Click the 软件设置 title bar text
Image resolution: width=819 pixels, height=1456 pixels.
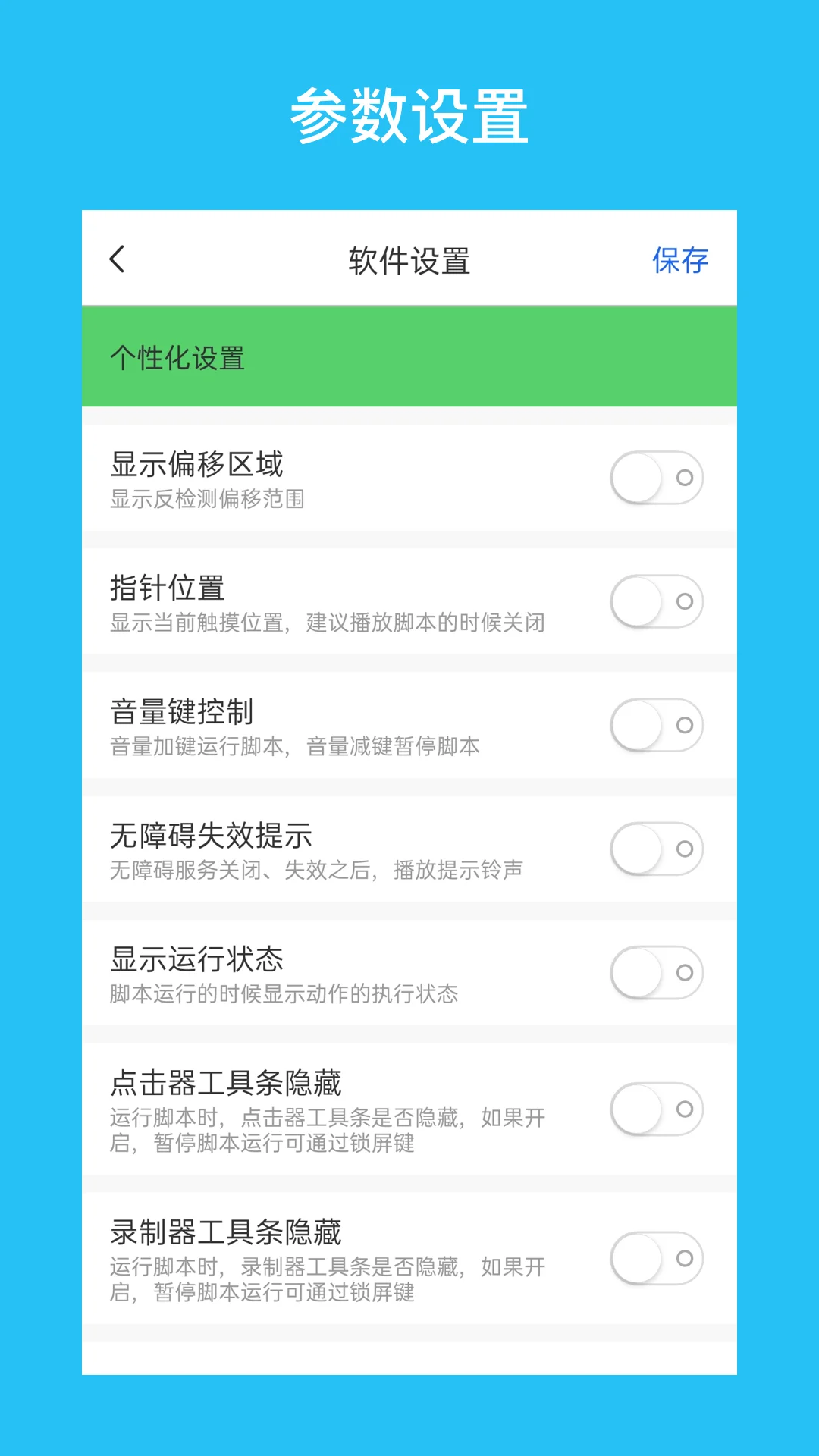409,260
